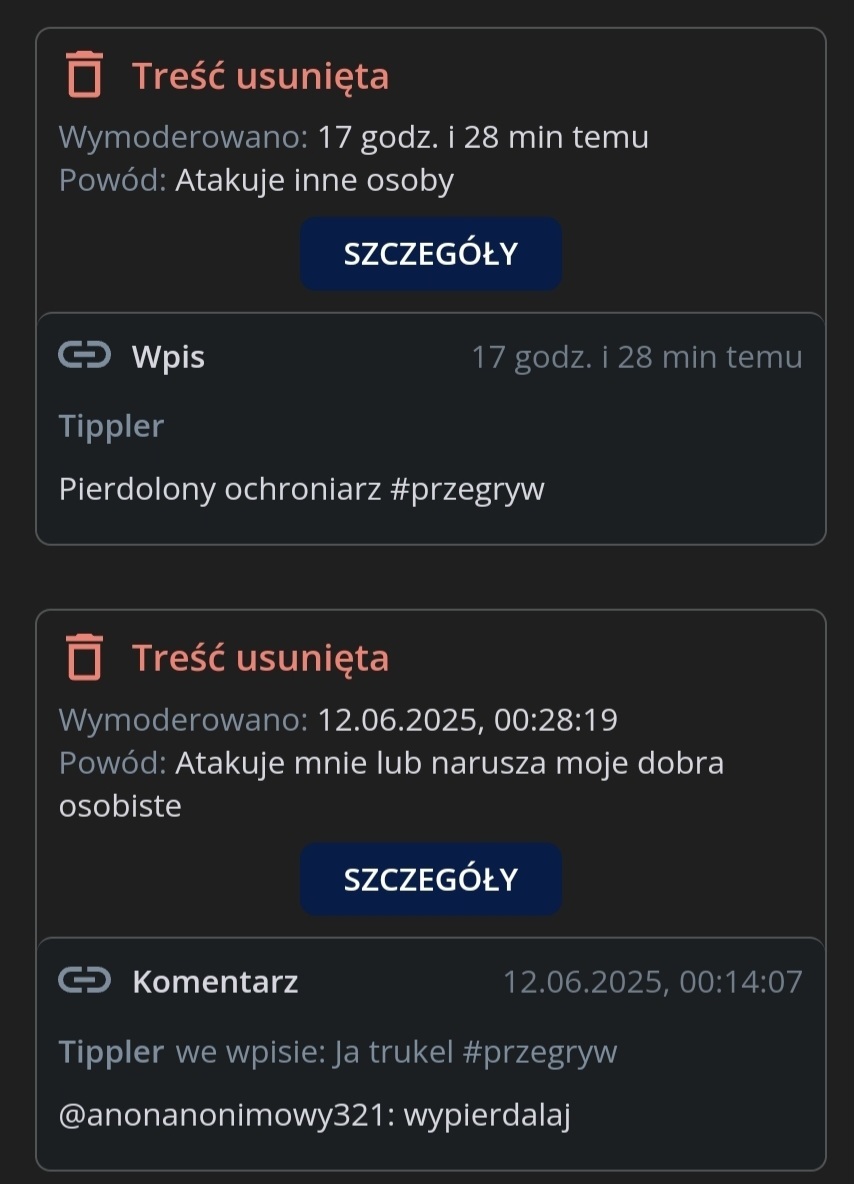Open Tippler's profile in the Komentarz card
The height and width of the screenshot is (1184, 854).
point(111,1052)
